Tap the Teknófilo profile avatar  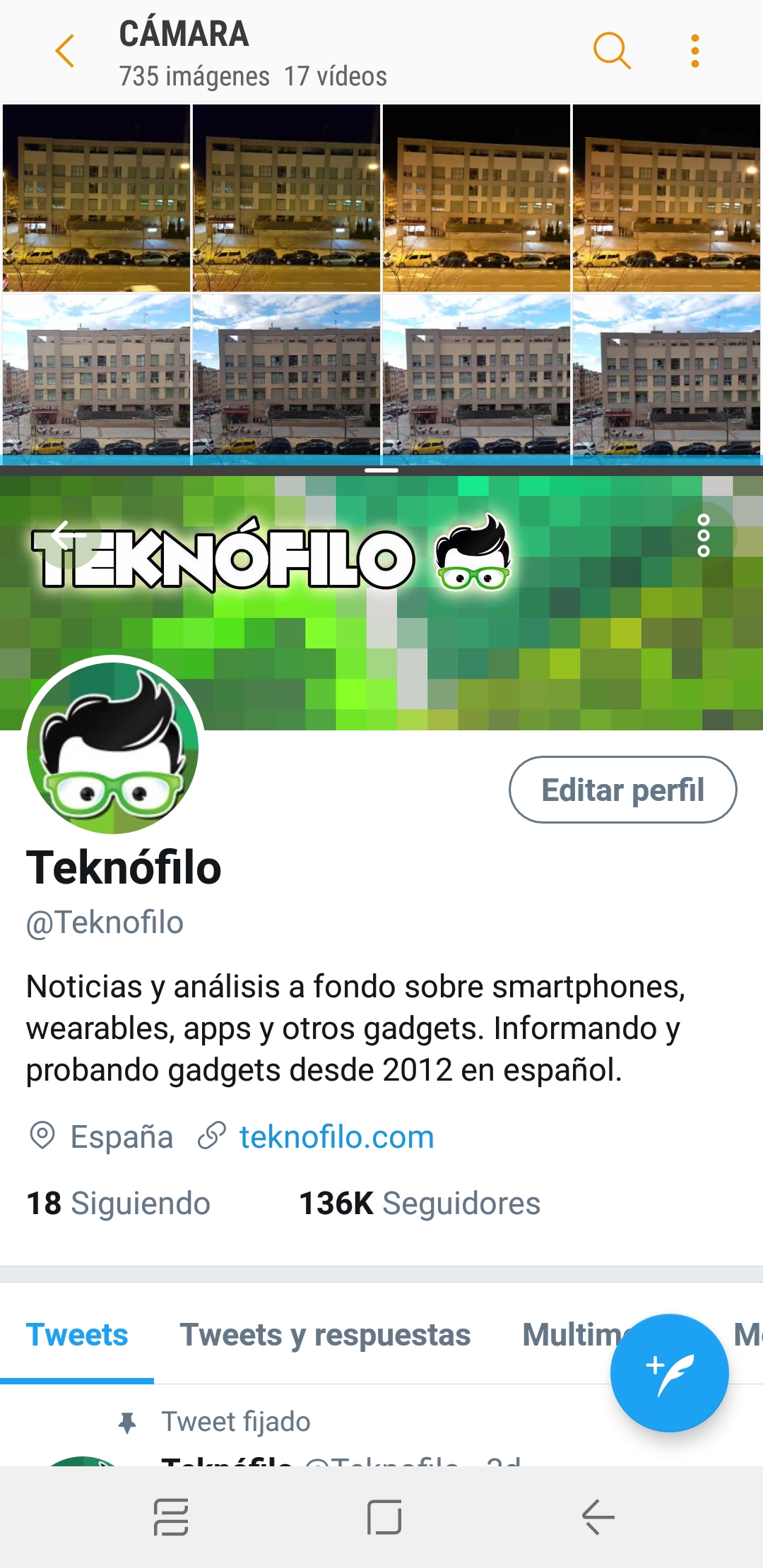(x=113, y=747)
